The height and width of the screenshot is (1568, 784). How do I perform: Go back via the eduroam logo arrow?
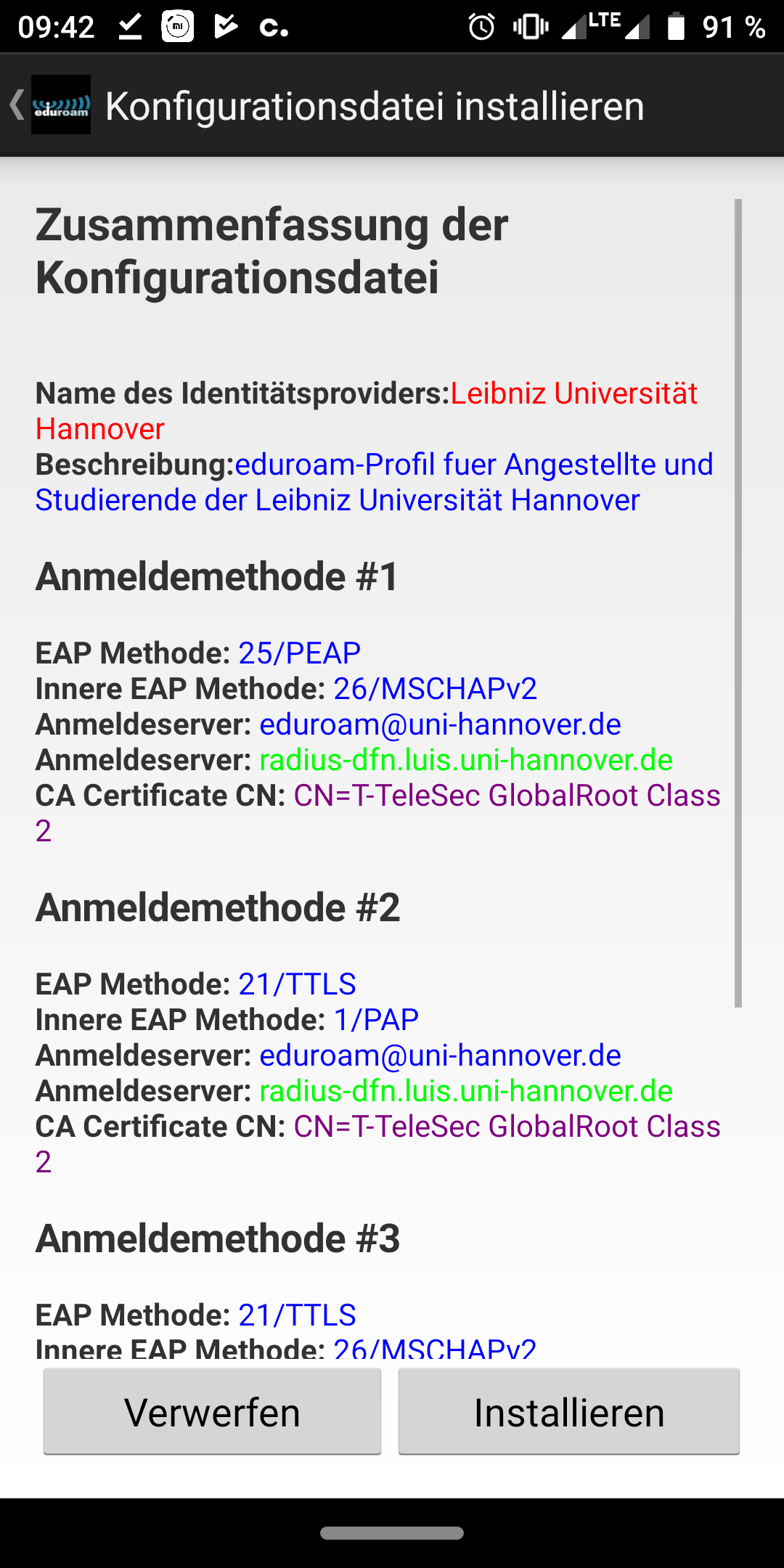point(49,105)
